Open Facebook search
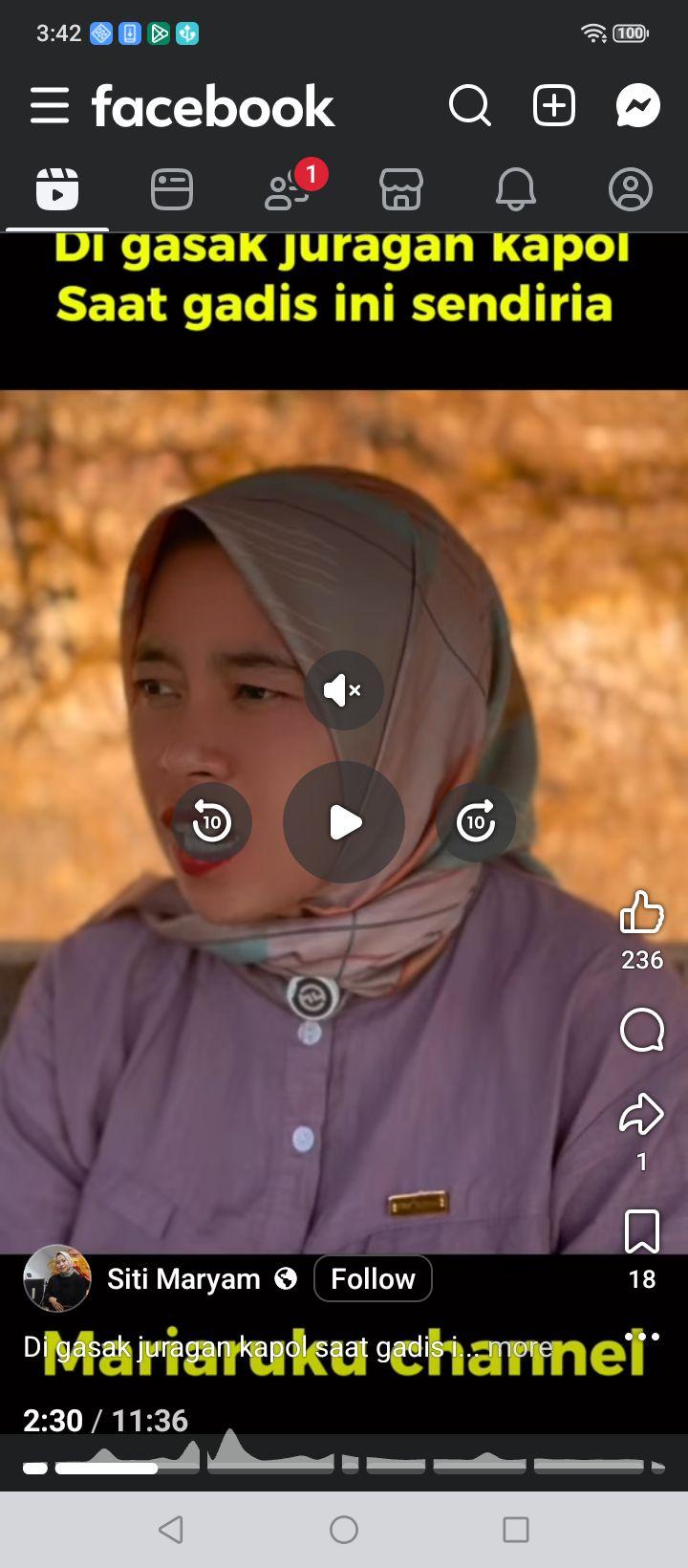 [x=470, y=105]
